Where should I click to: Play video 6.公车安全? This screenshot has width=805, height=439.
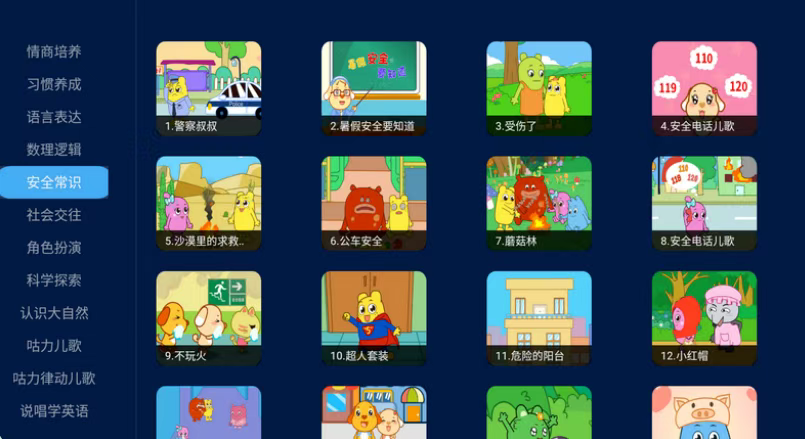pyautogui.click(x=373, y=203)
